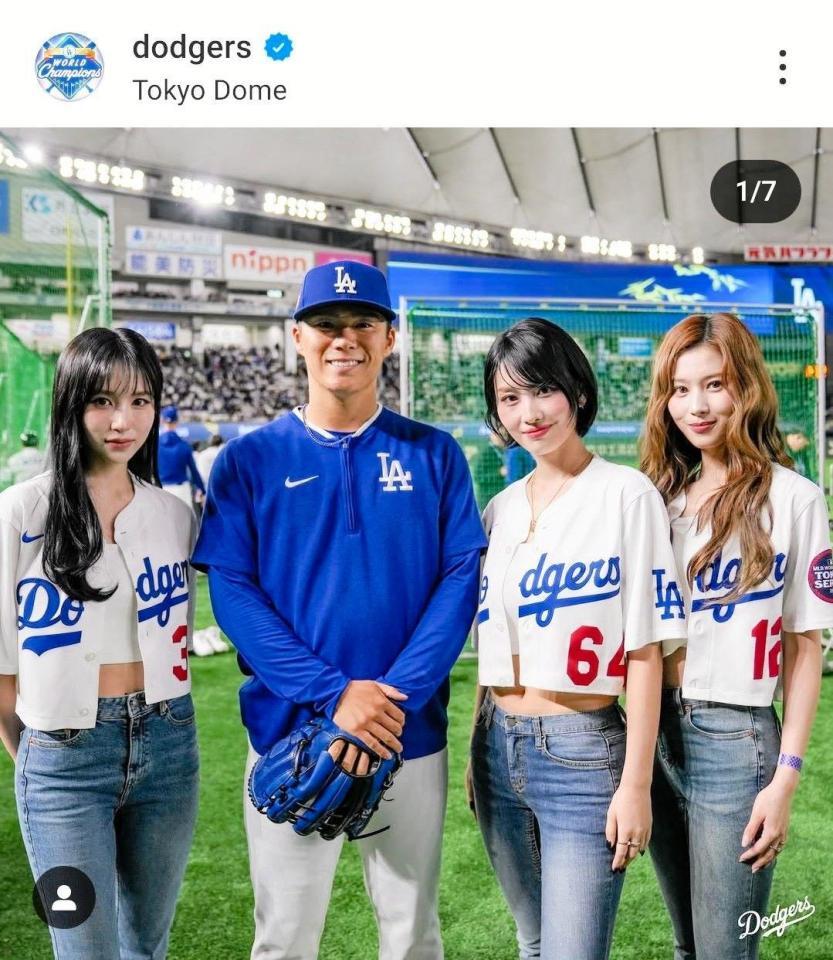The width and height of the screenshot is (833, 960).
Task: Open the dodgers username profile
Action: point(192,46)
